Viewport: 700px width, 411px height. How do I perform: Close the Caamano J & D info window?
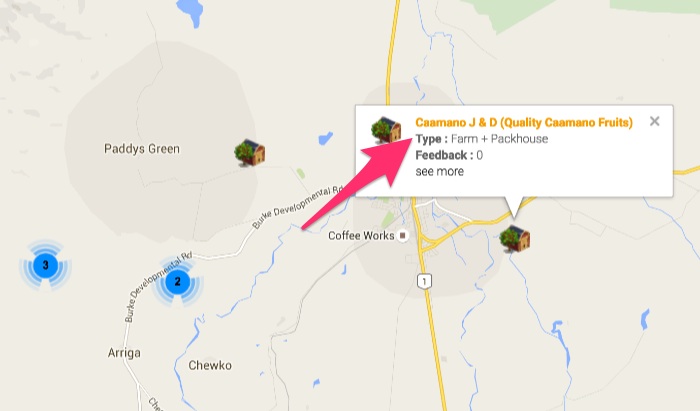(654, 122)
